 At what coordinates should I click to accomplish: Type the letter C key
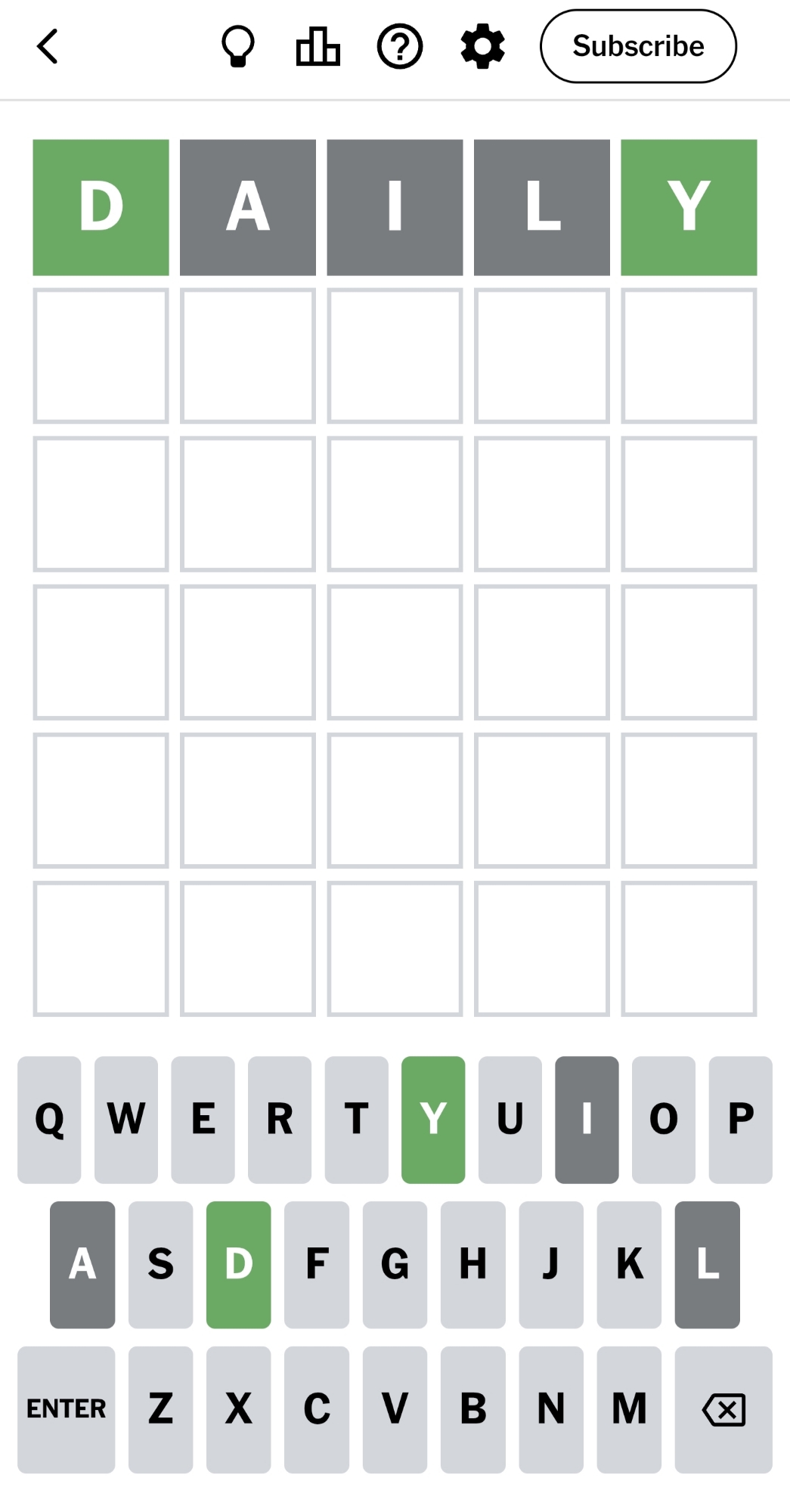[x=317, y=1408]
